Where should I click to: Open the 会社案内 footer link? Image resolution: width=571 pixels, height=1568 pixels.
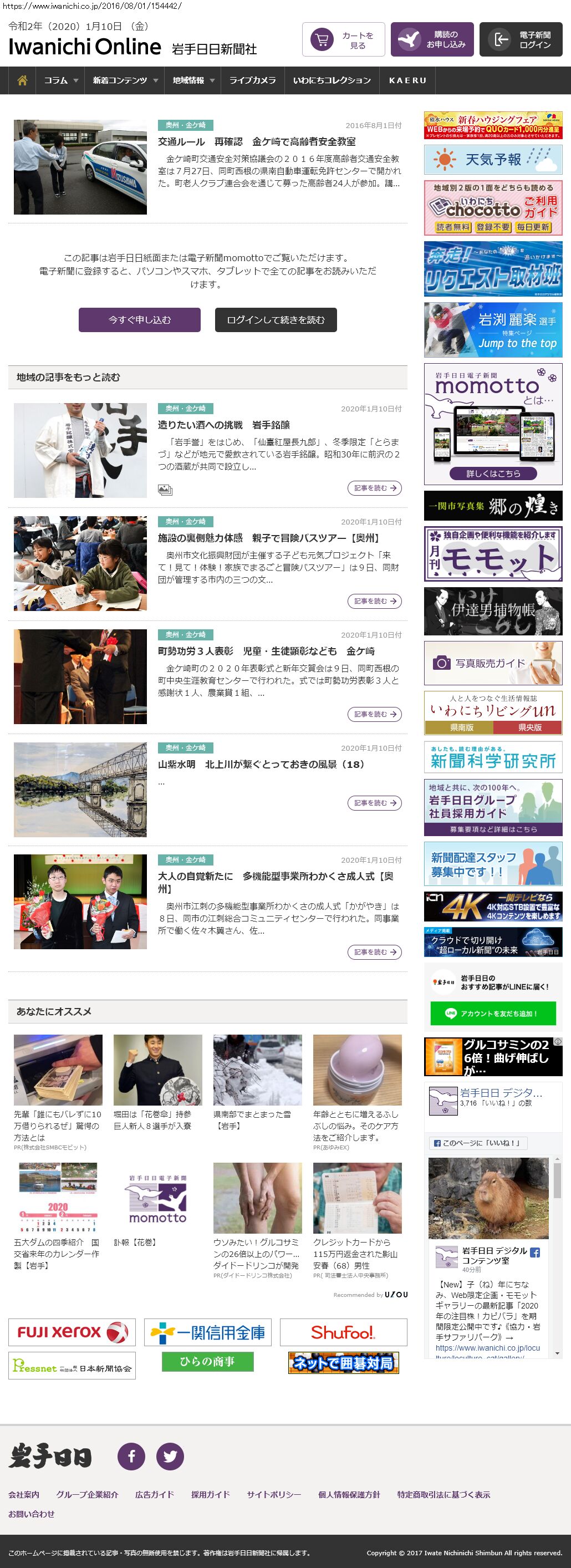24,1494
